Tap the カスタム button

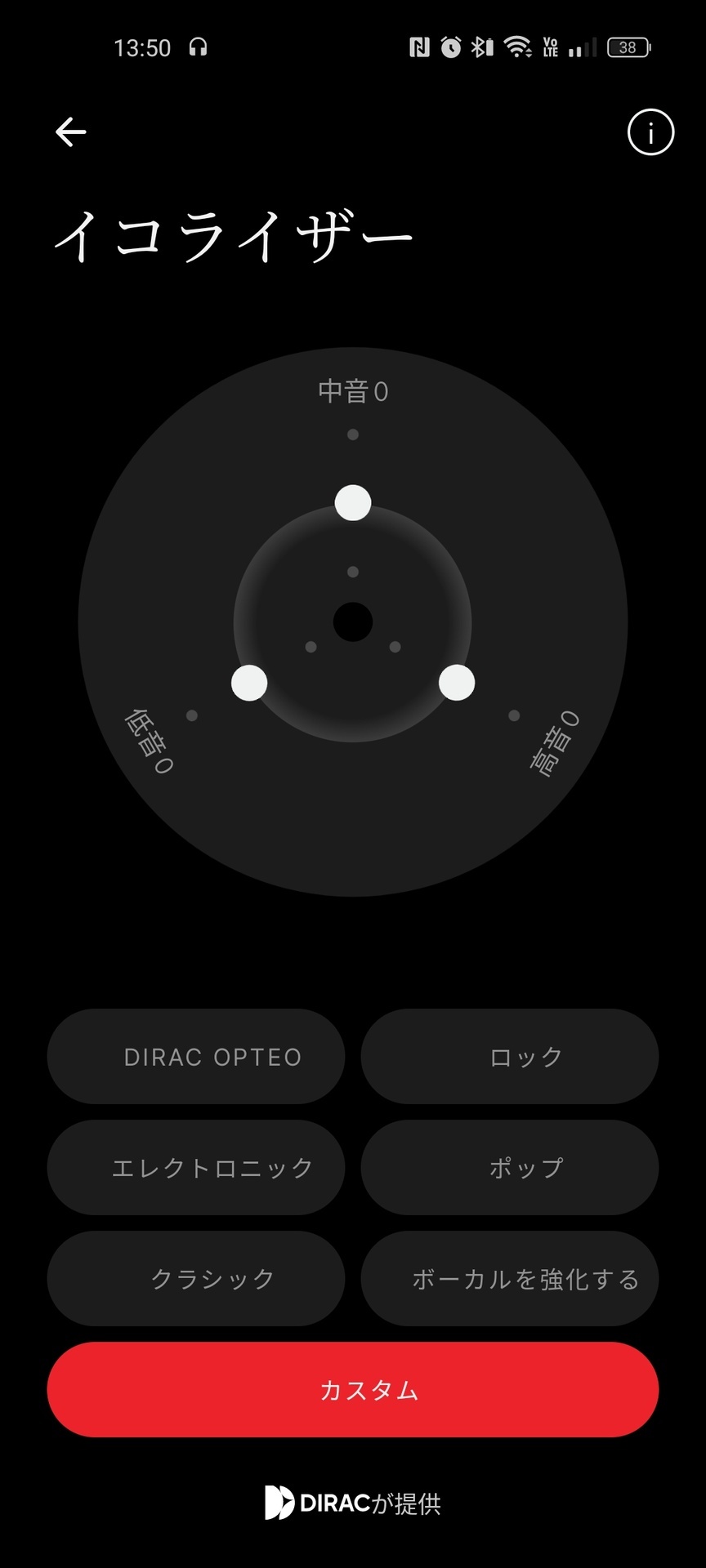[353, 1390]
